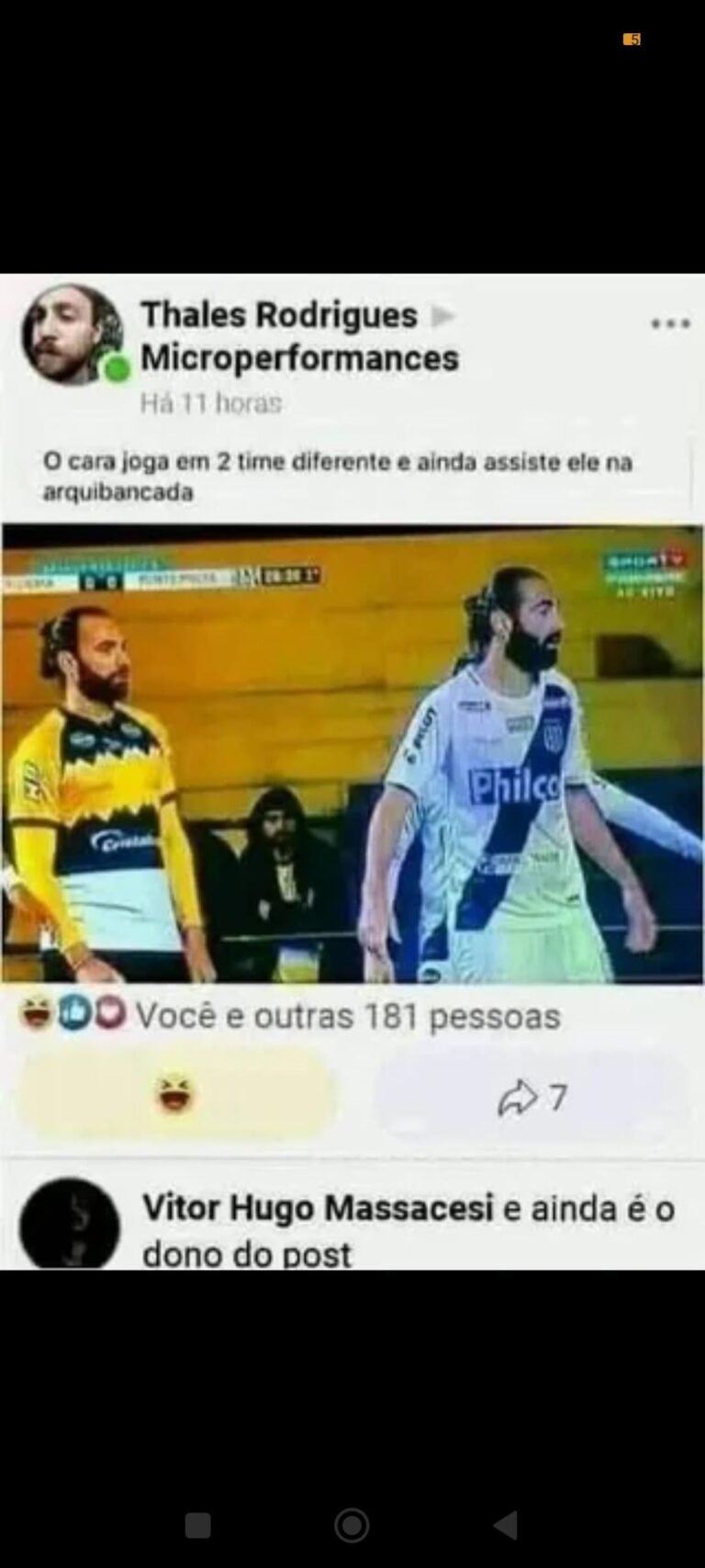Open recent apps with square button
The height and width of the screenshot is (1568, 705).
coord(198,1526)
